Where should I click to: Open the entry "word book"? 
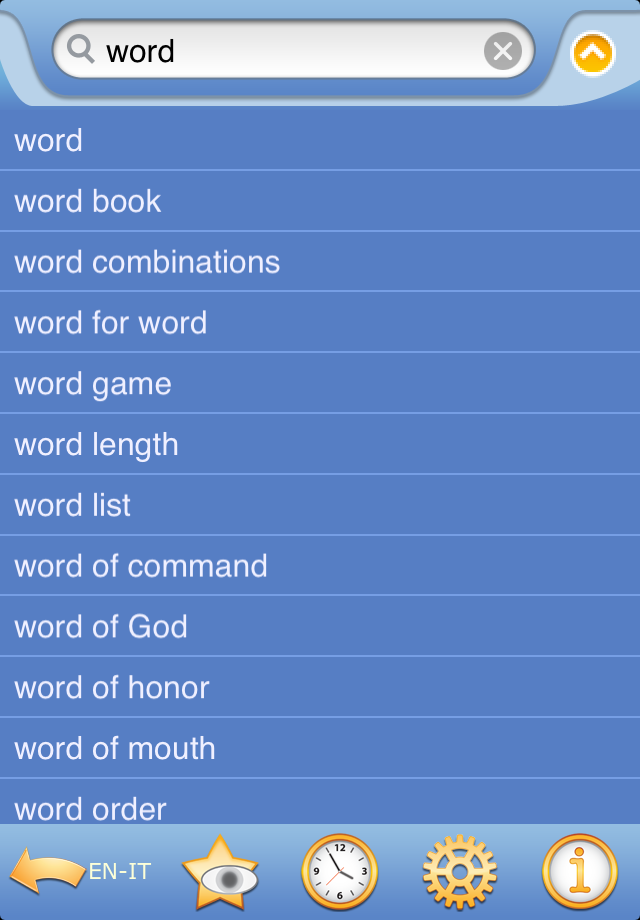point(320,201)
